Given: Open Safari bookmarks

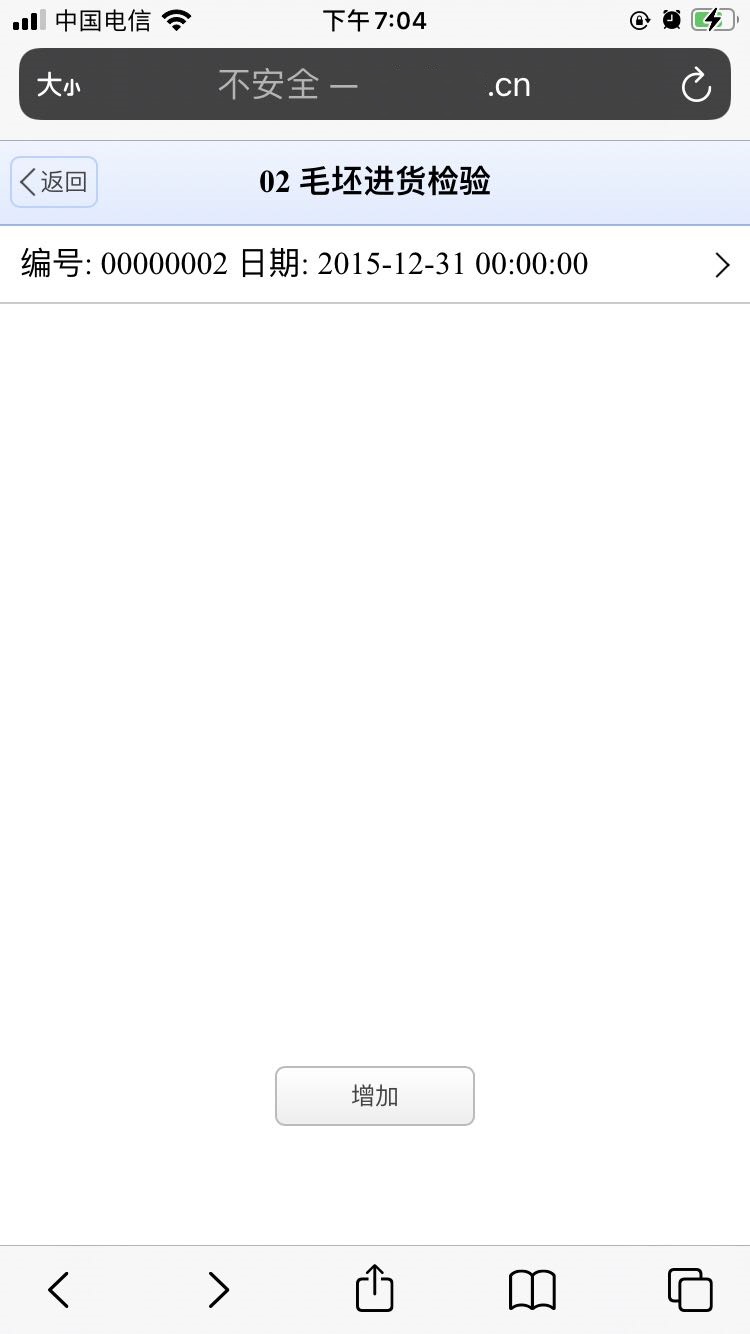Looking at the screenshot, I should click(532, 1289).
